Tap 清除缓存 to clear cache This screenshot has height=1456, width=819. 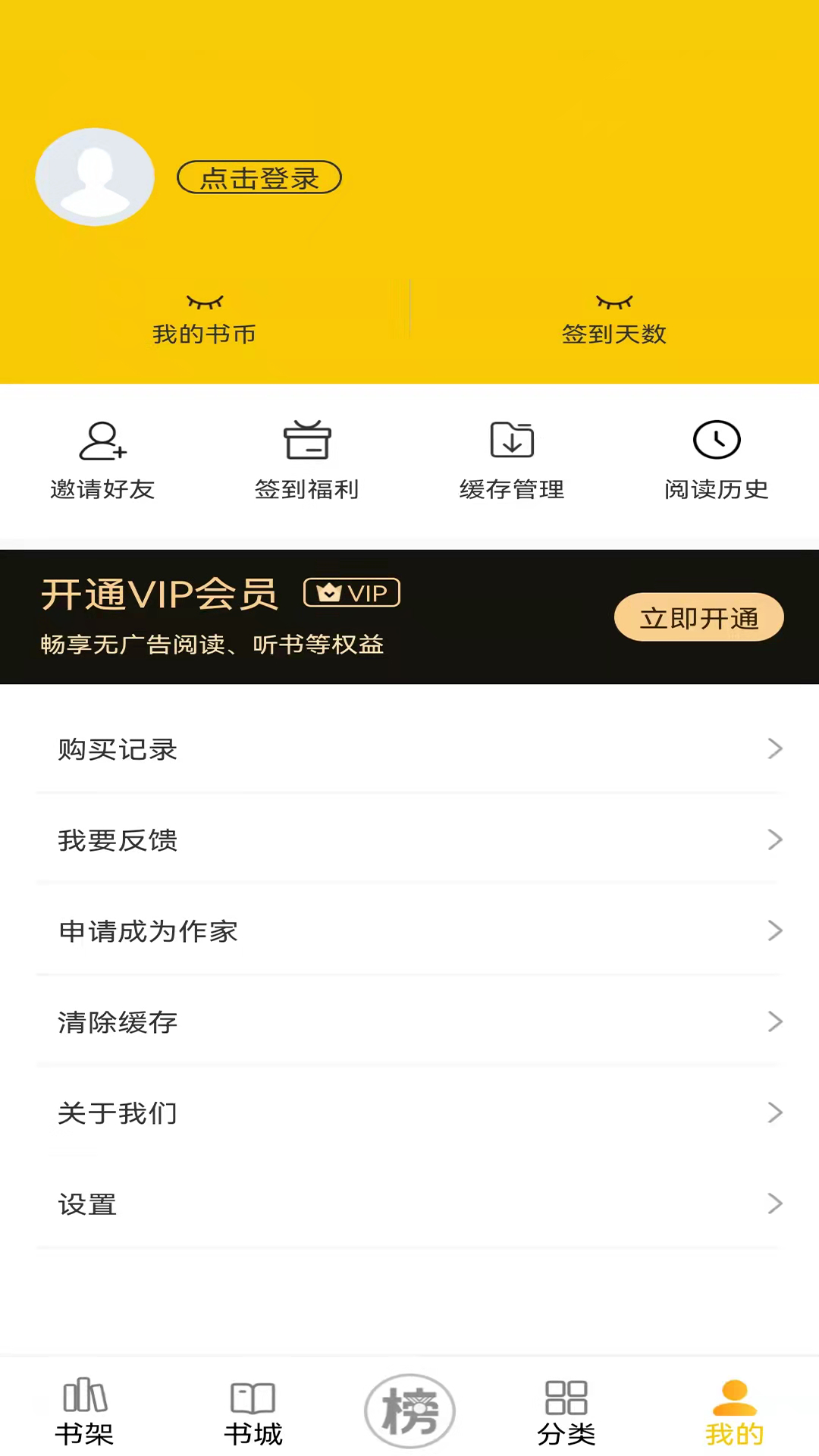click(409, 1022)
